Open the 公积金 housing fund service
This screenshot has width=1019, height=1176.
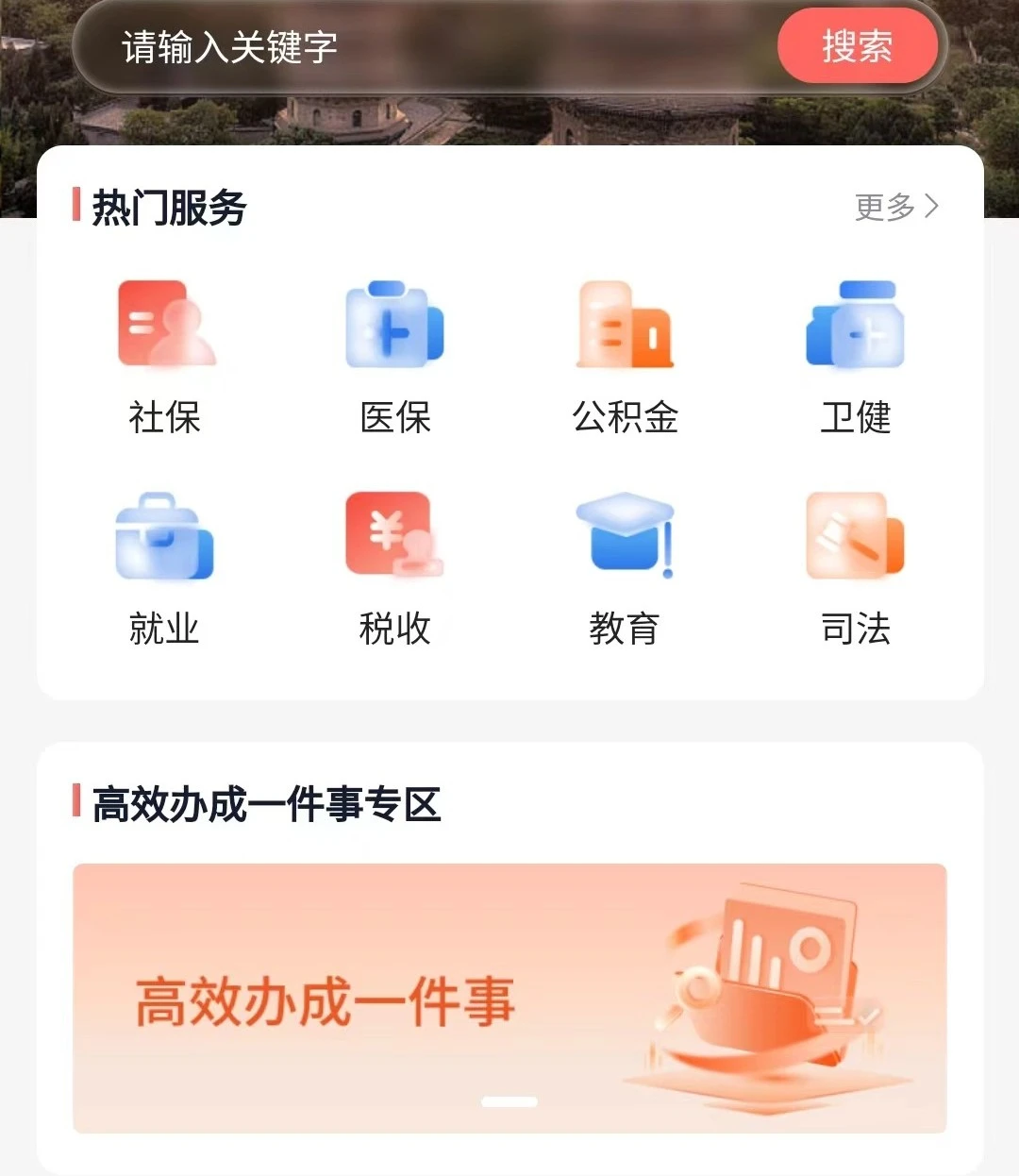[x=625, y=324]
